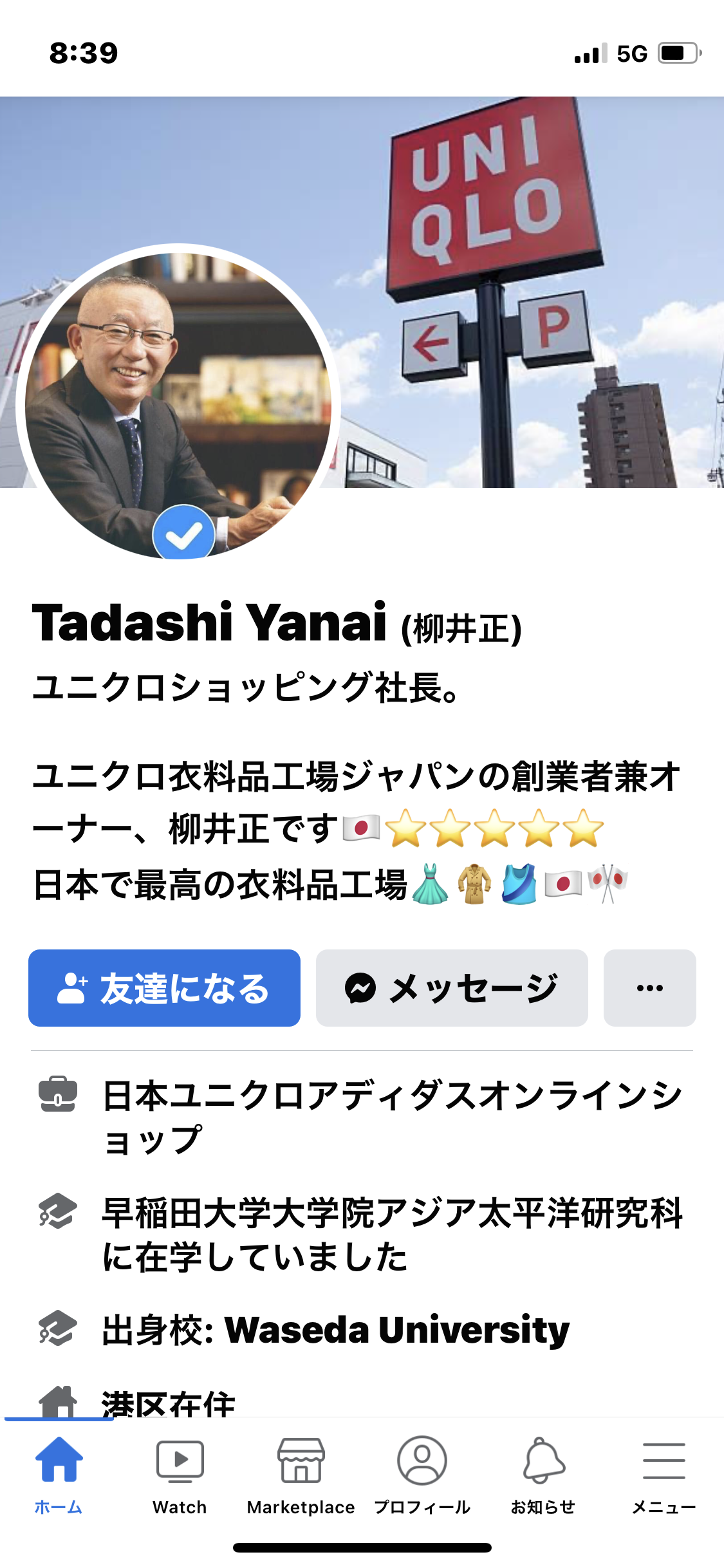724x1568 pixels.
Task: Open the three-dot more options button
Action: (649, 987)
